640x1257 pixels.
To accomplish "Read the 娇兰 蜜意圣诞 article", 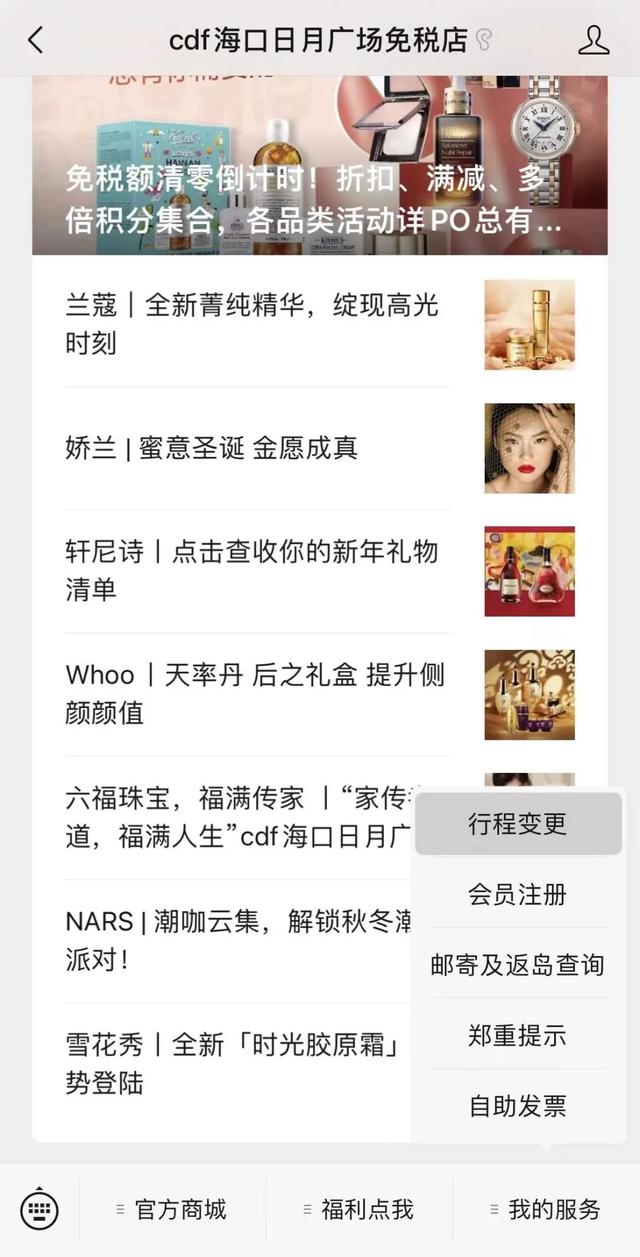I will [x=212, y=448].
